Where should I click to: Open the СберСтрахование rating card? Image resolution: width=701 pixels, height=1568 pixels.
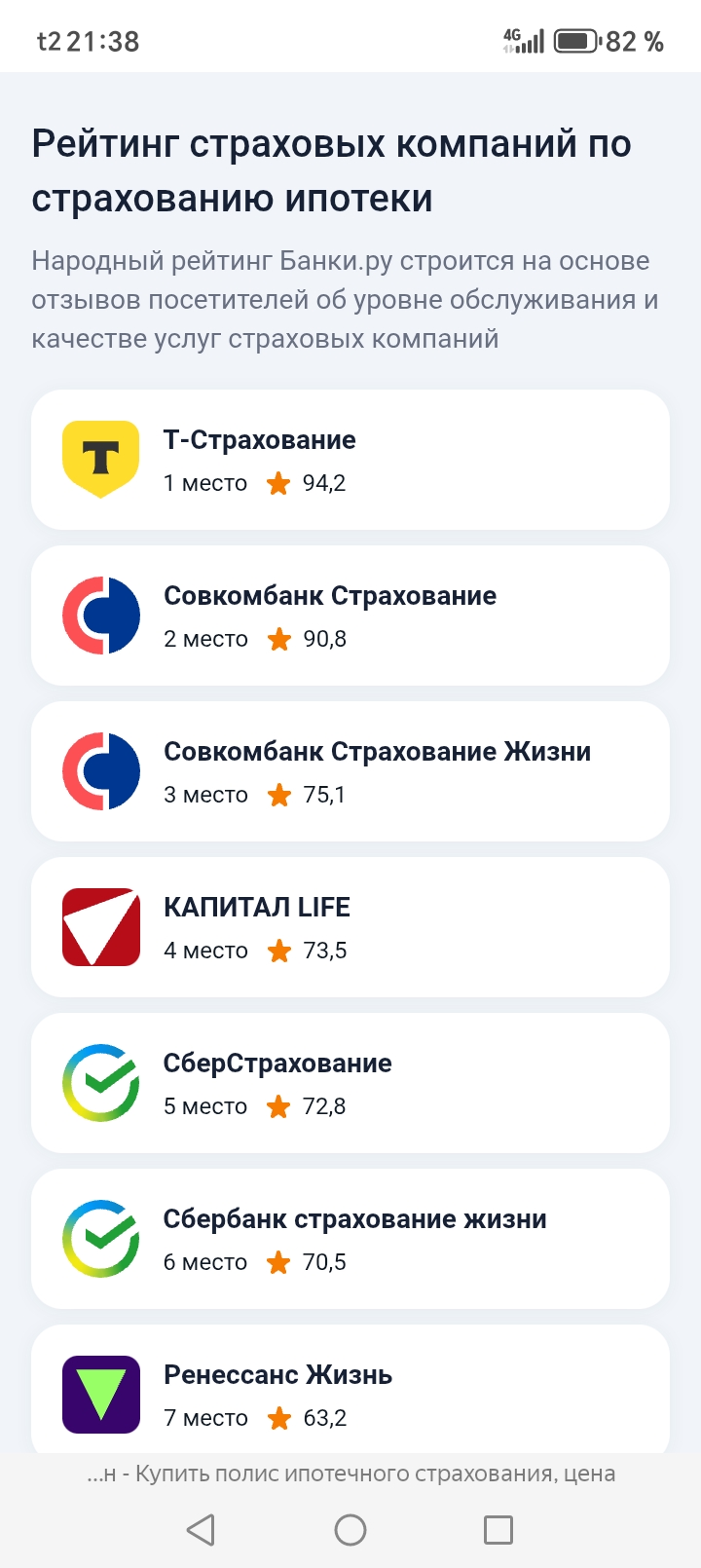point(350,1083)
